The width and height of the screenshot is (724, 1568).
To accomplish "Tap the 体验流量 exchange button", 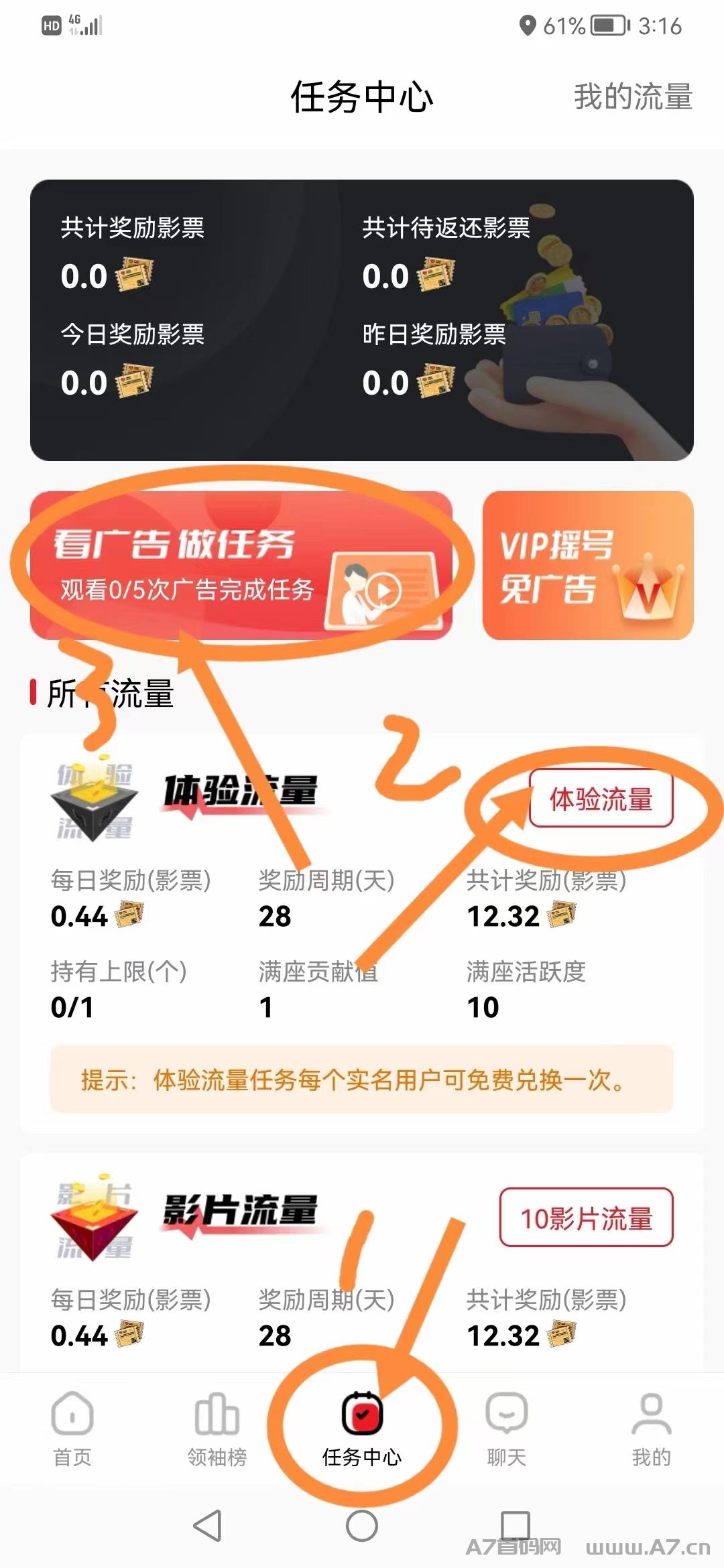I will (x=601, y=798).
